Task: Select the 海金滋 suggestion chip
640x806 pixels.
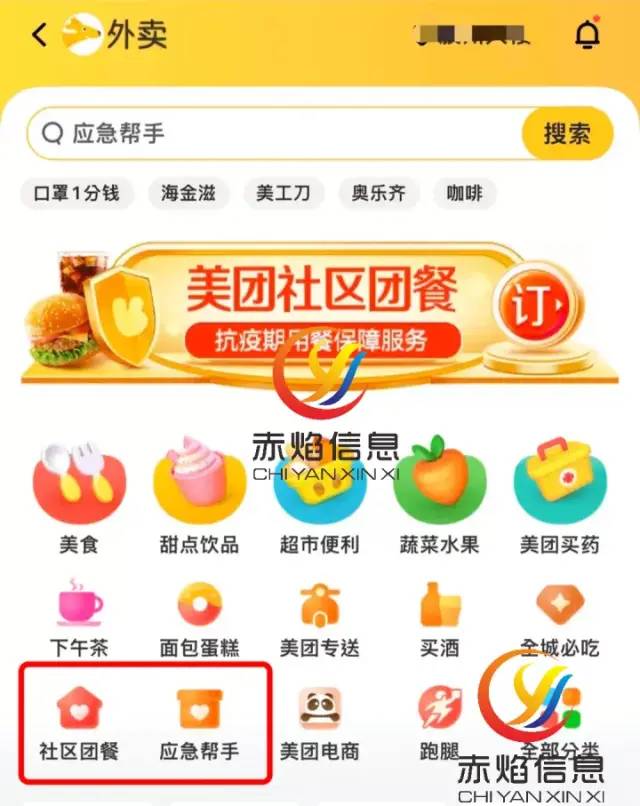Action: 188,193
